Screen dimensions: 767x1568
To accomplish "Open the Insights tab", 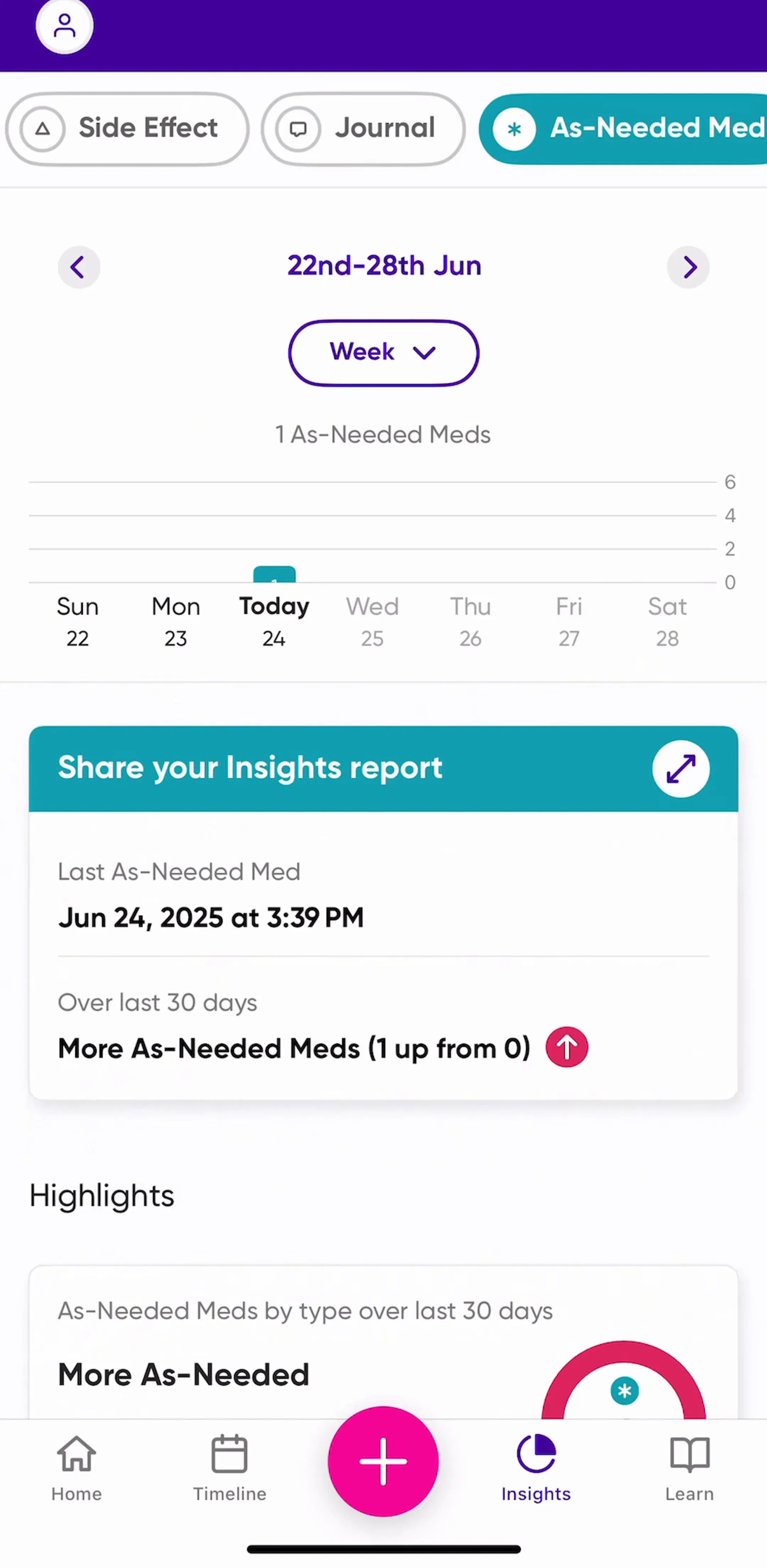I will 536,1467.
